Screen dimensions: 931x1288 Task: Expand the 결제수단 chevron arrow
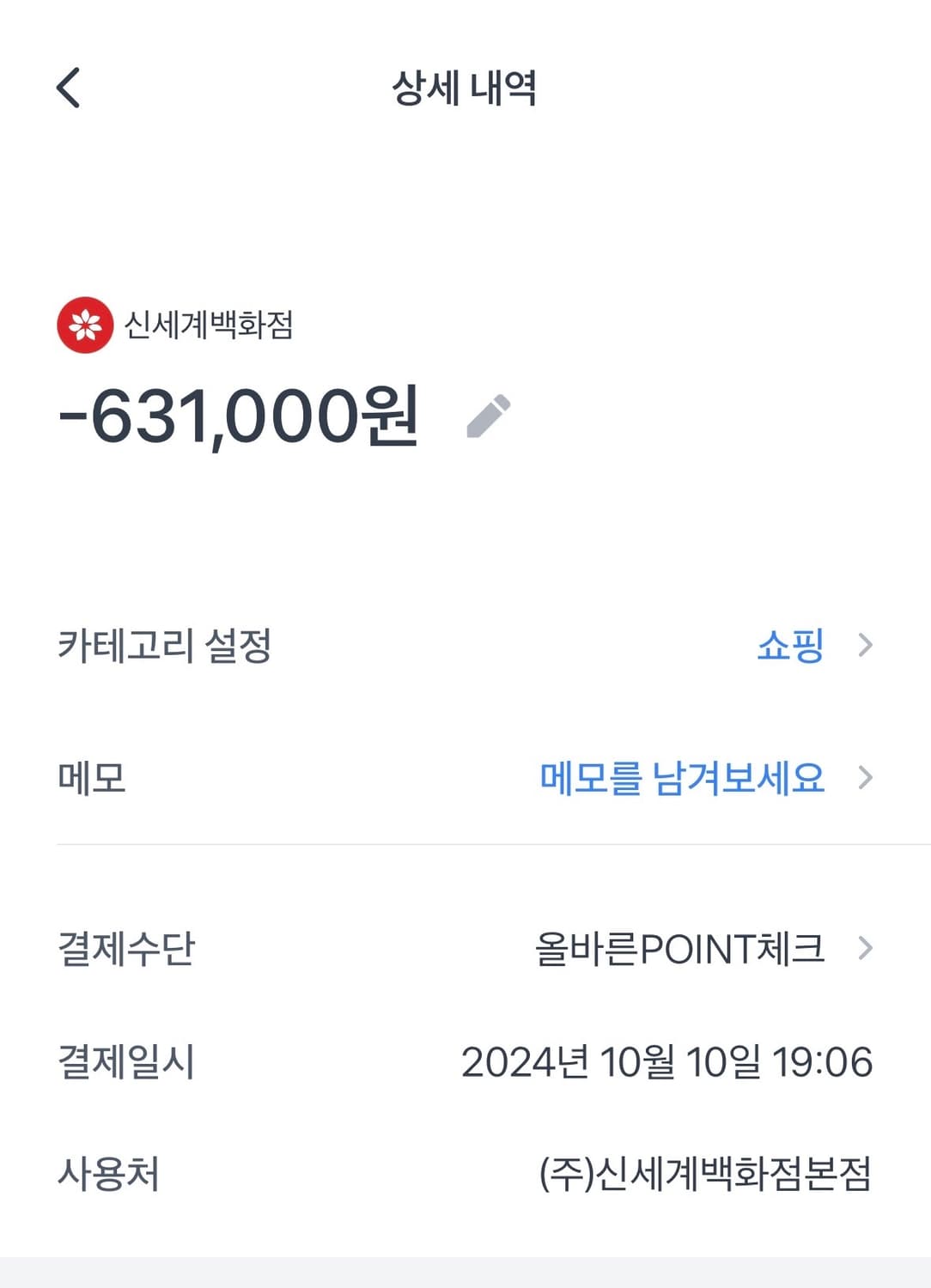pyautogui.click(x=867, y=949)
